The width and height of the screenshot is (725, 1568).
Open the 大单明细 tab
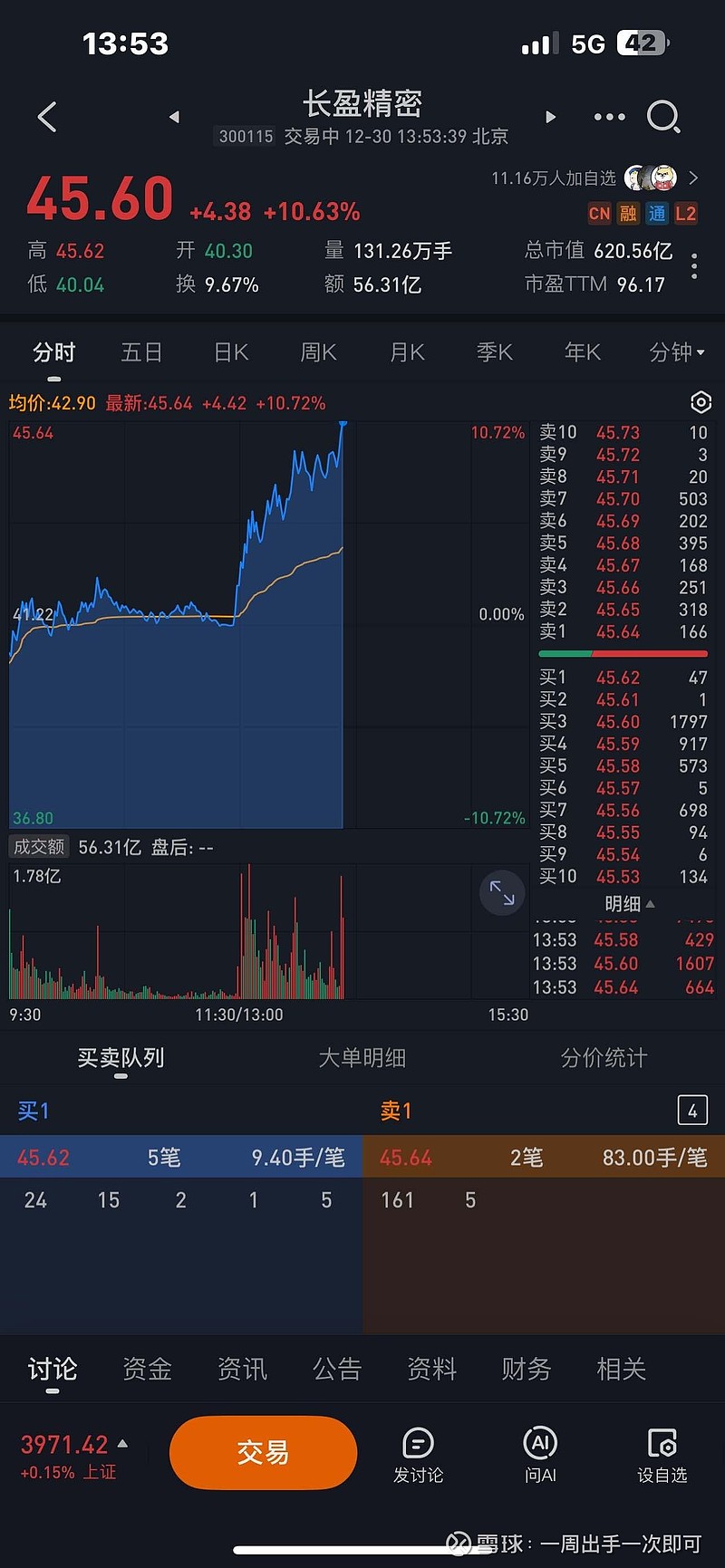[362, 1057]
